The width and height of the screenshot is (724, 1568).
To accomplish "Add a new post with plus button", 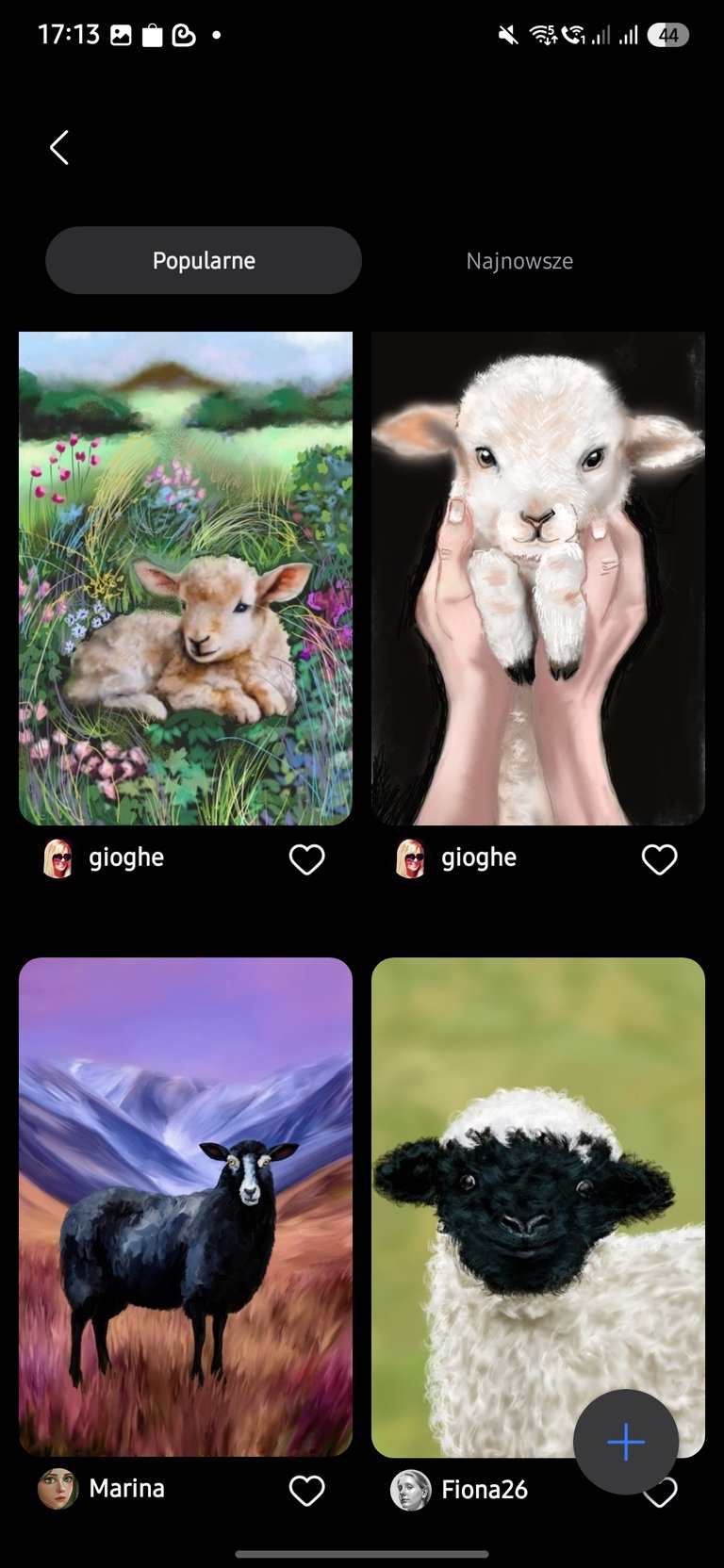I will point(626,1442).
